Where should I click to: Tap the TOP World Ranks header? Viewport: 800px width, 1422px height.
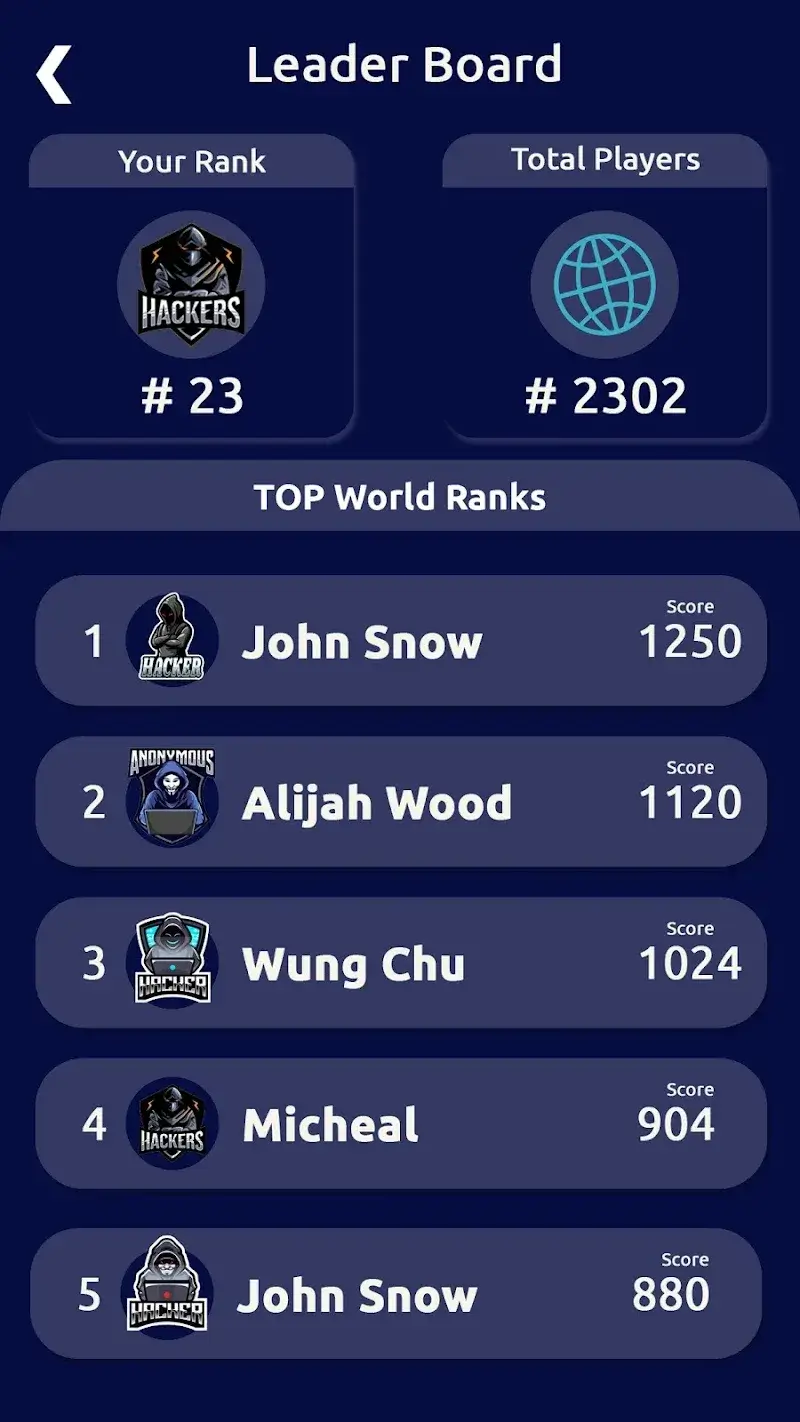[400, 497]
